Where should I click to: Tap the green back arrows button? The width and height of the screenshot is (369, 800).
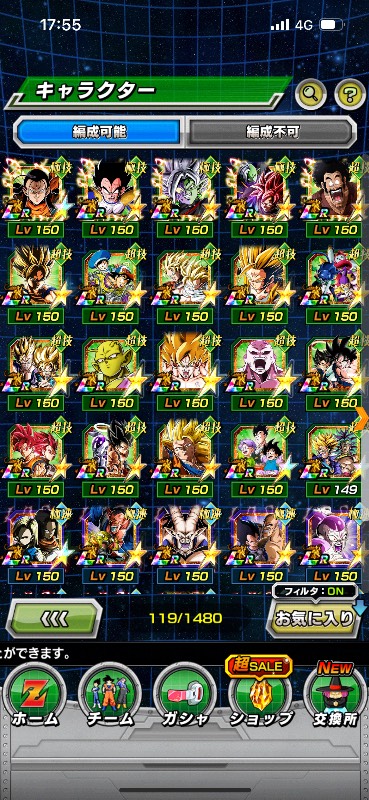(x=54, y=618)
